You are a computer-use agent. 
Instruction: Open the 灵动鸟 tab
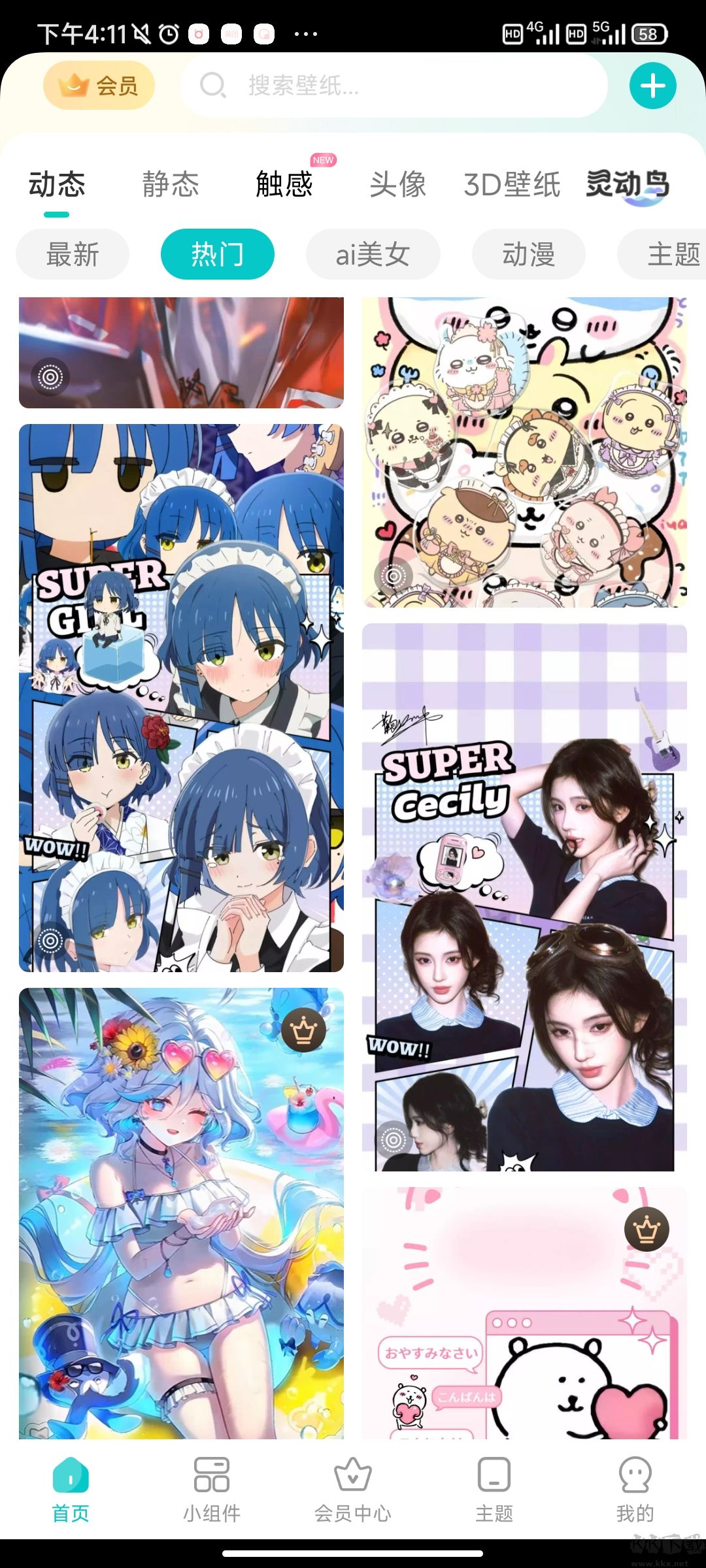[628, 184]
